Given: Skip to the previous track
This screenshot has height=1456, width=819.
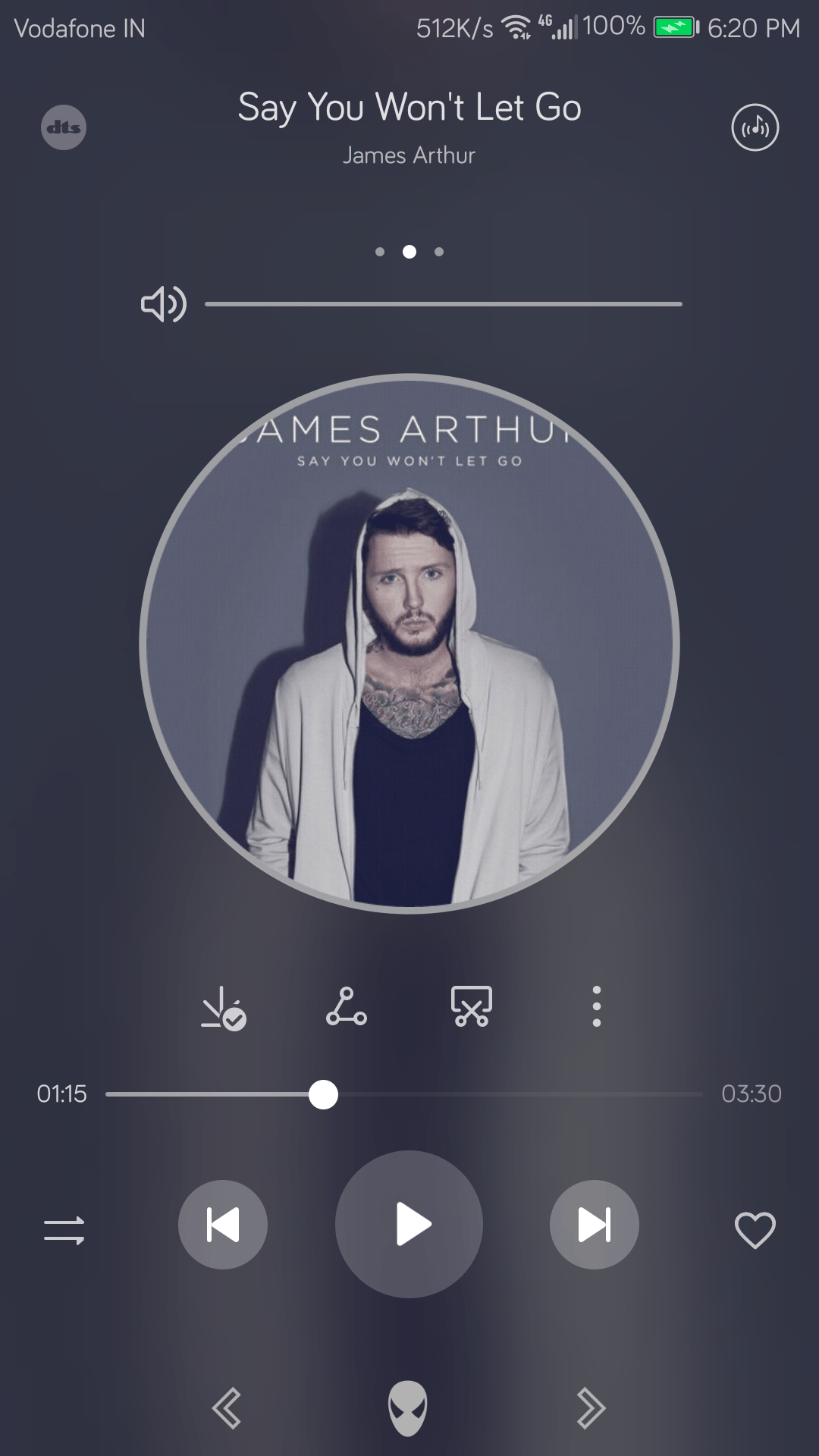Looking at the screenshot, I should click(x=223, y=1224).
